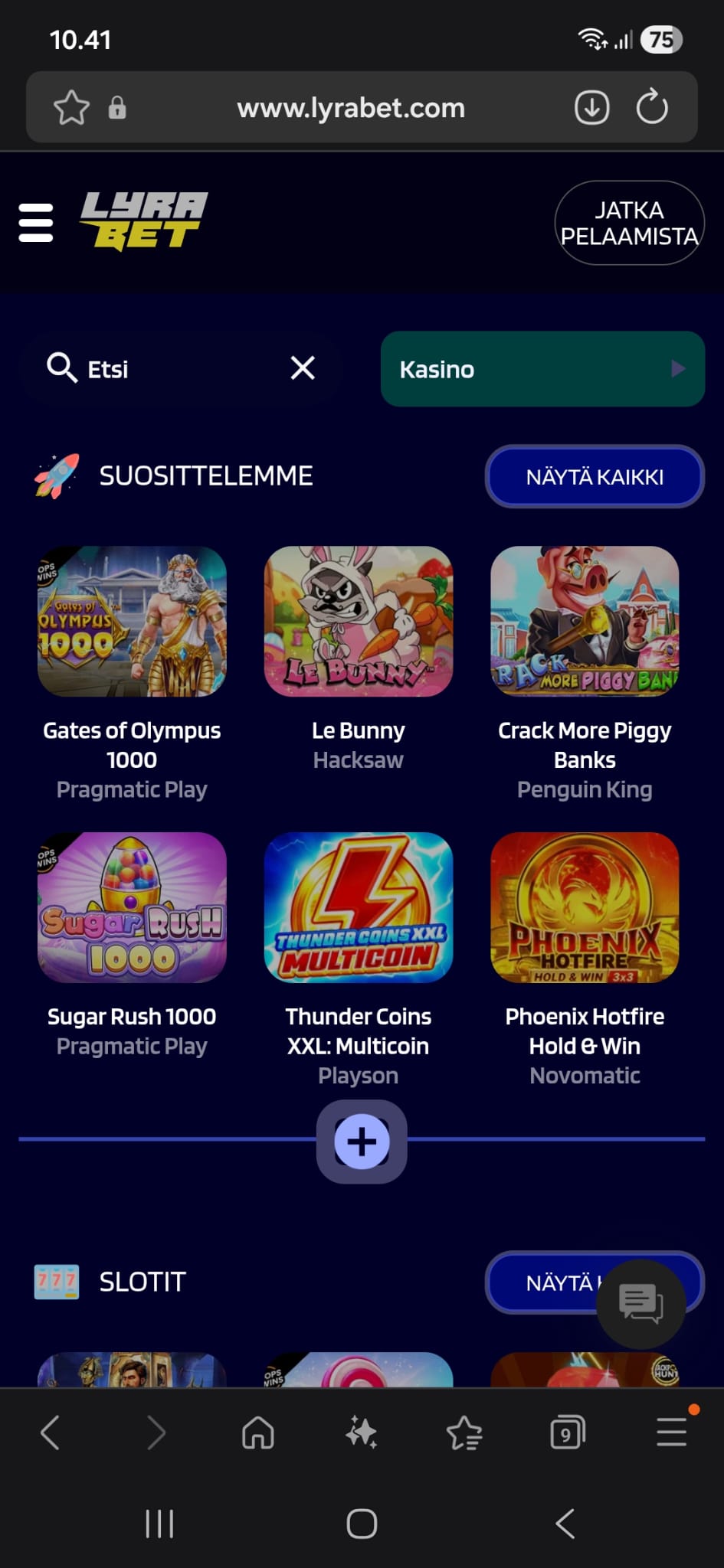Image resolution: width=724 pixels, height=1568 pixels.
Task: Click NÄYTÄ KAIKKI for recommended games
Action: tap(594, 476)
